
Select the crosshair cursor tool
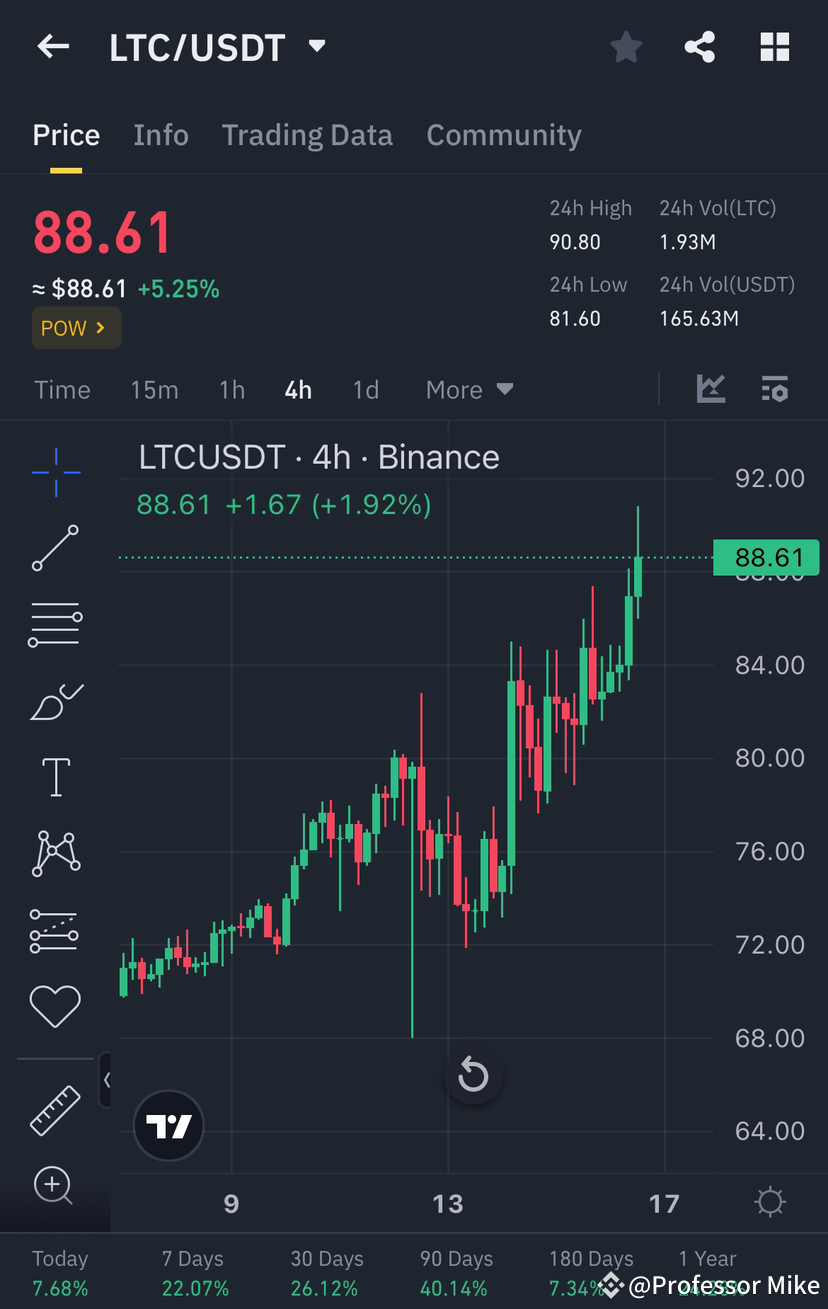[x=55, y=472]
